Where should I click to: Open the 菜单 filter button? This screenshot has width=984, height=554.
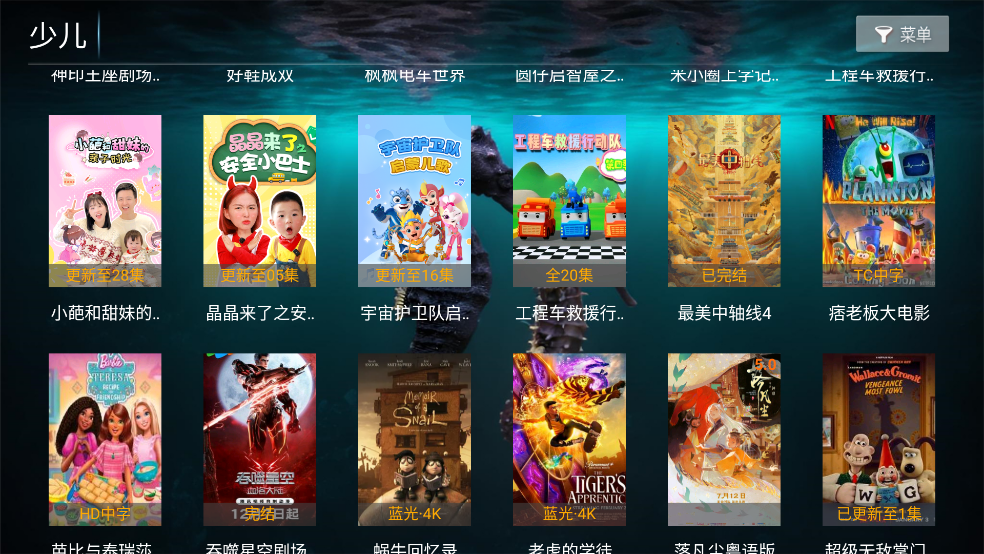point(902,34)
